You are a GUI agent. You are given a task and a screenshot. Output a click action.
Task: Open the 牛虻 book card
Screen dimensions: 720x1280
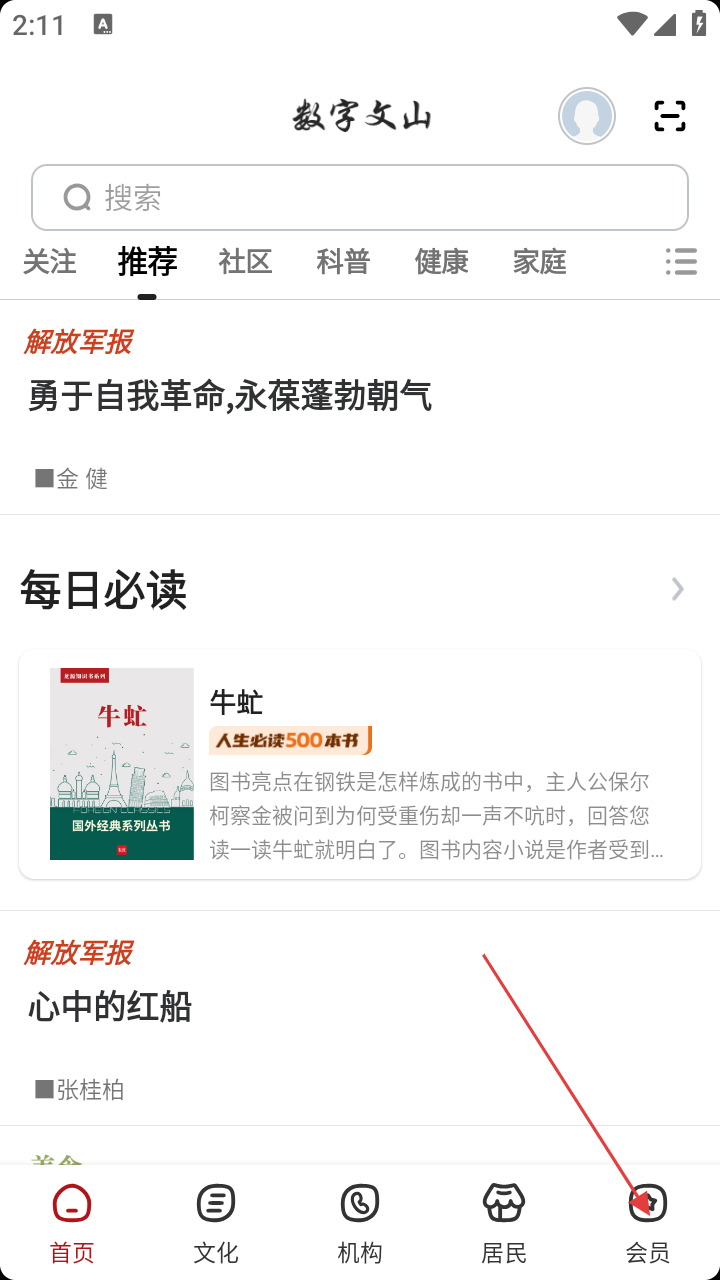point(360,764)
